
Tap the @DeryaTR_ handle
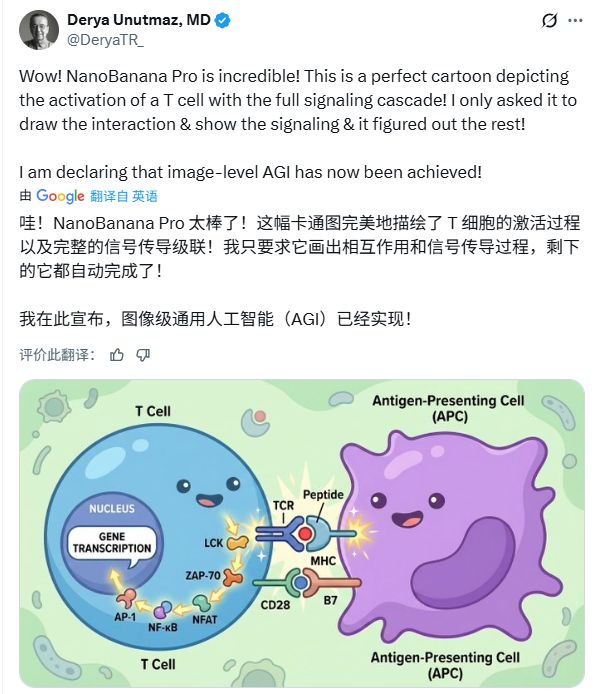pyautogui.click(x=104, y=39)
